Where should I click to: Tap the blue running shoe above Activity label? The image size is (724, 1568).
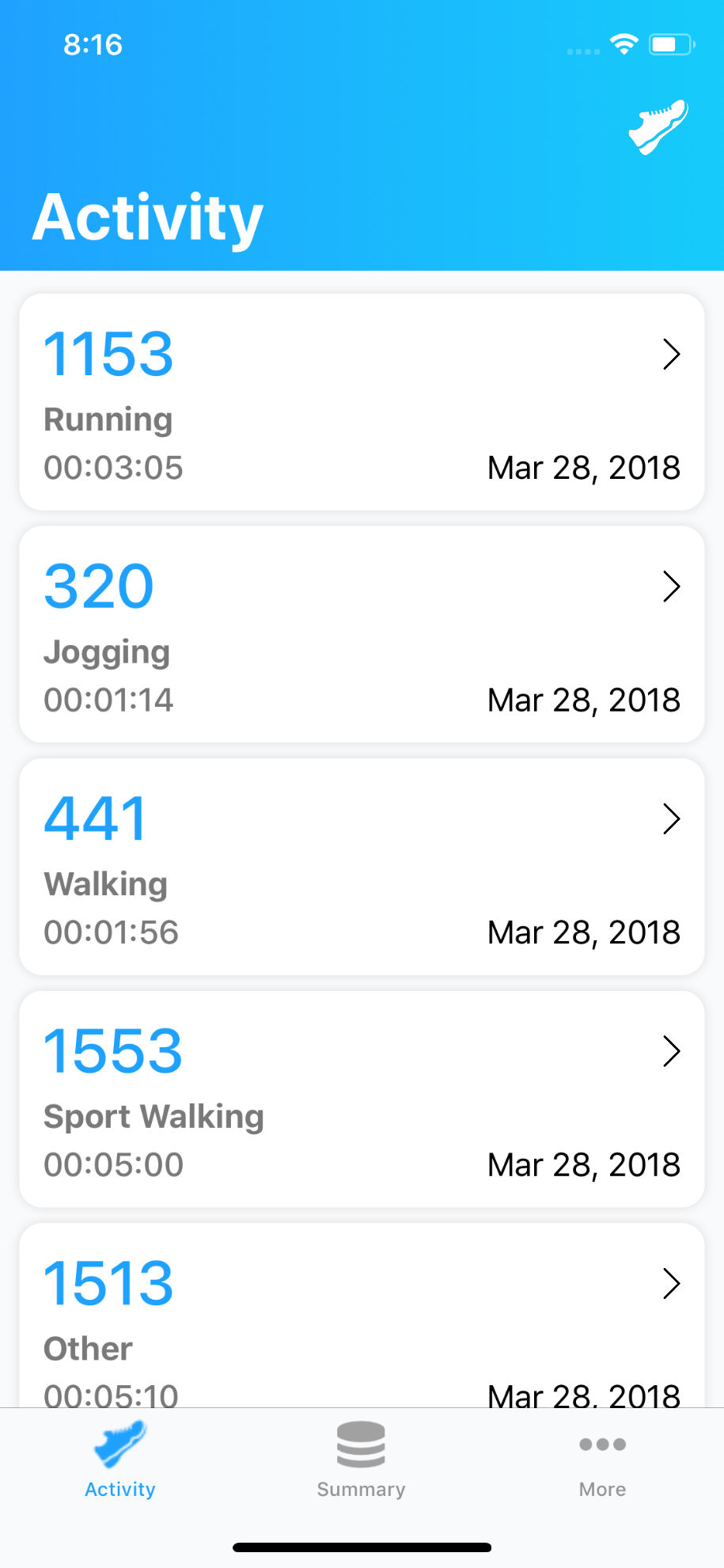(x=119, y=1445)
